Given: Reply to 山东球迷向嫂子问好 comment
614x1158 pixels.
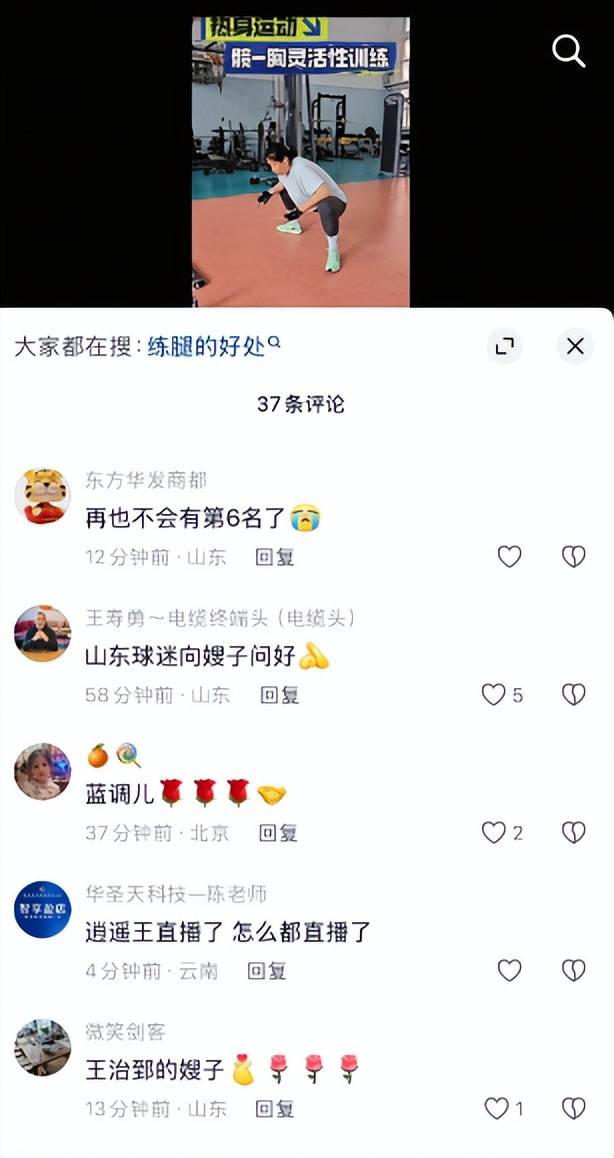Looking at the screenshot, I should [x=279, y=695].
